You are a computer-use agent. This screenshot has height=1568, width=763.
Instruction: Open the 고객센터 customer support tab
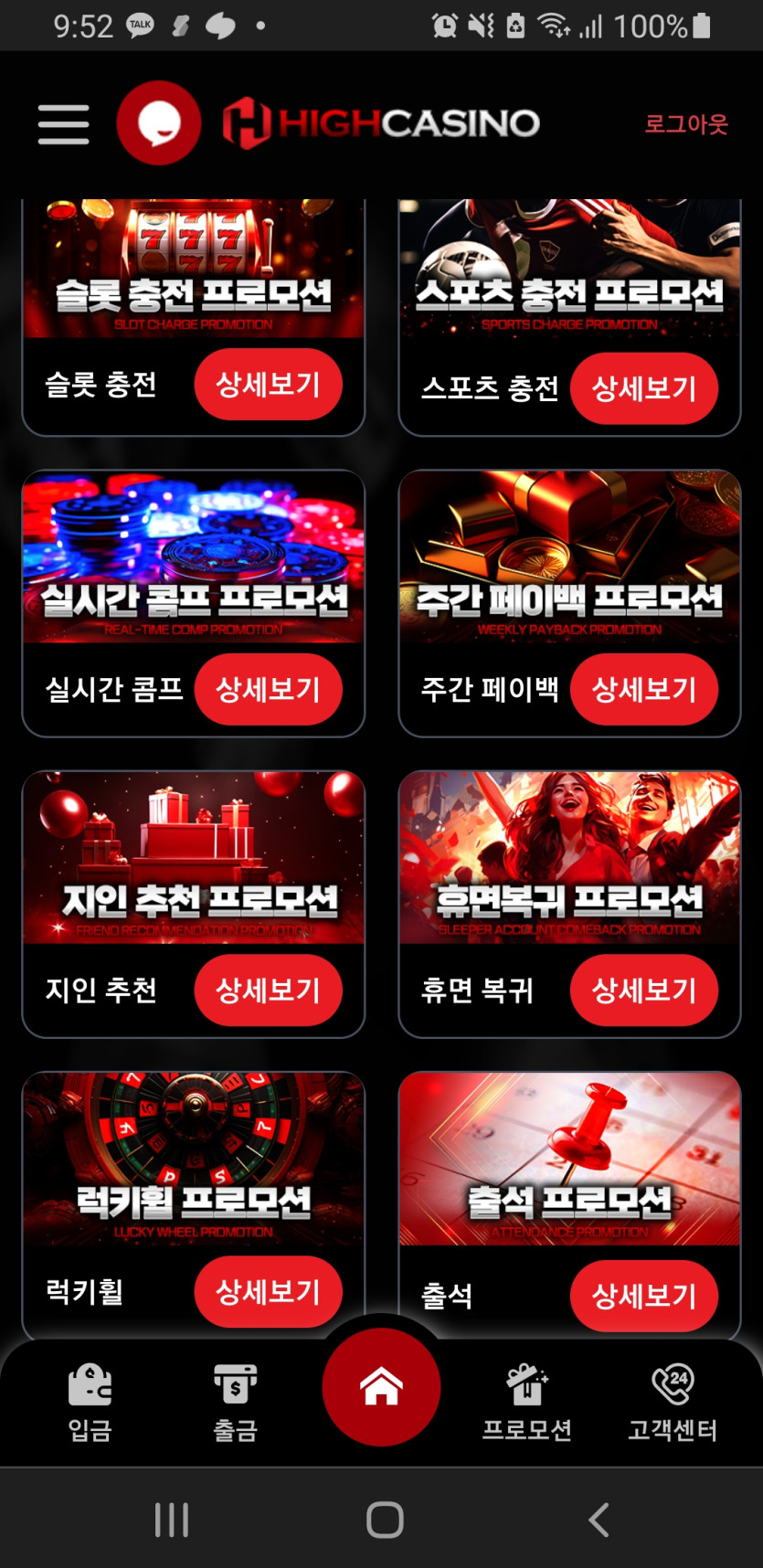point(673,1403)
